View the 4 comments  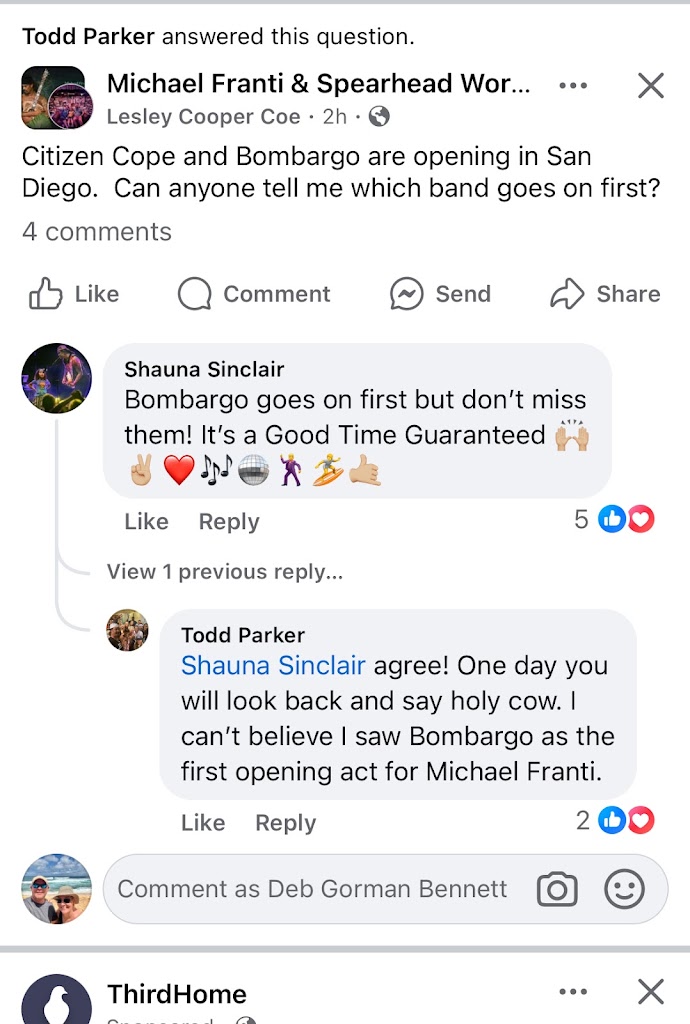pos(97,232)
